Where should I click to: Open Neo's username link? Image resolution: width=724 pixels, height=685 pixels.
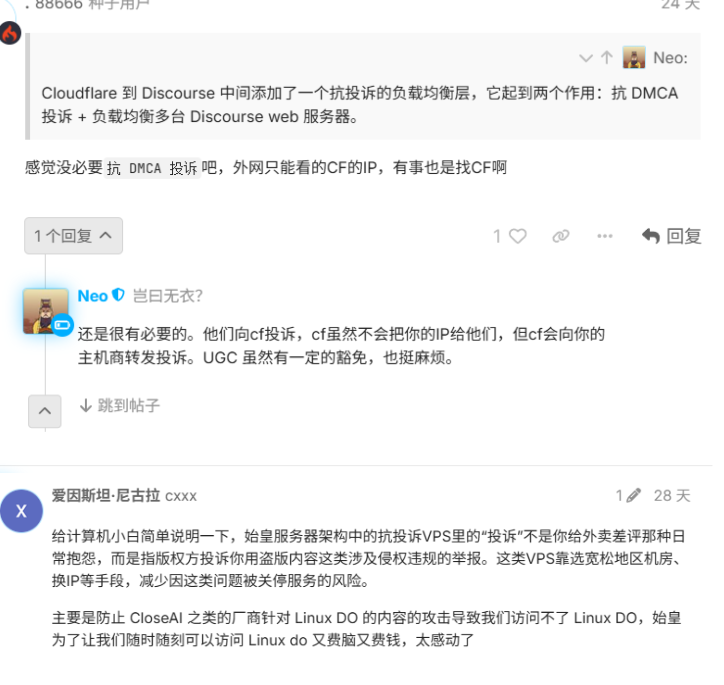pyautogui.click(x=92, y=295)
